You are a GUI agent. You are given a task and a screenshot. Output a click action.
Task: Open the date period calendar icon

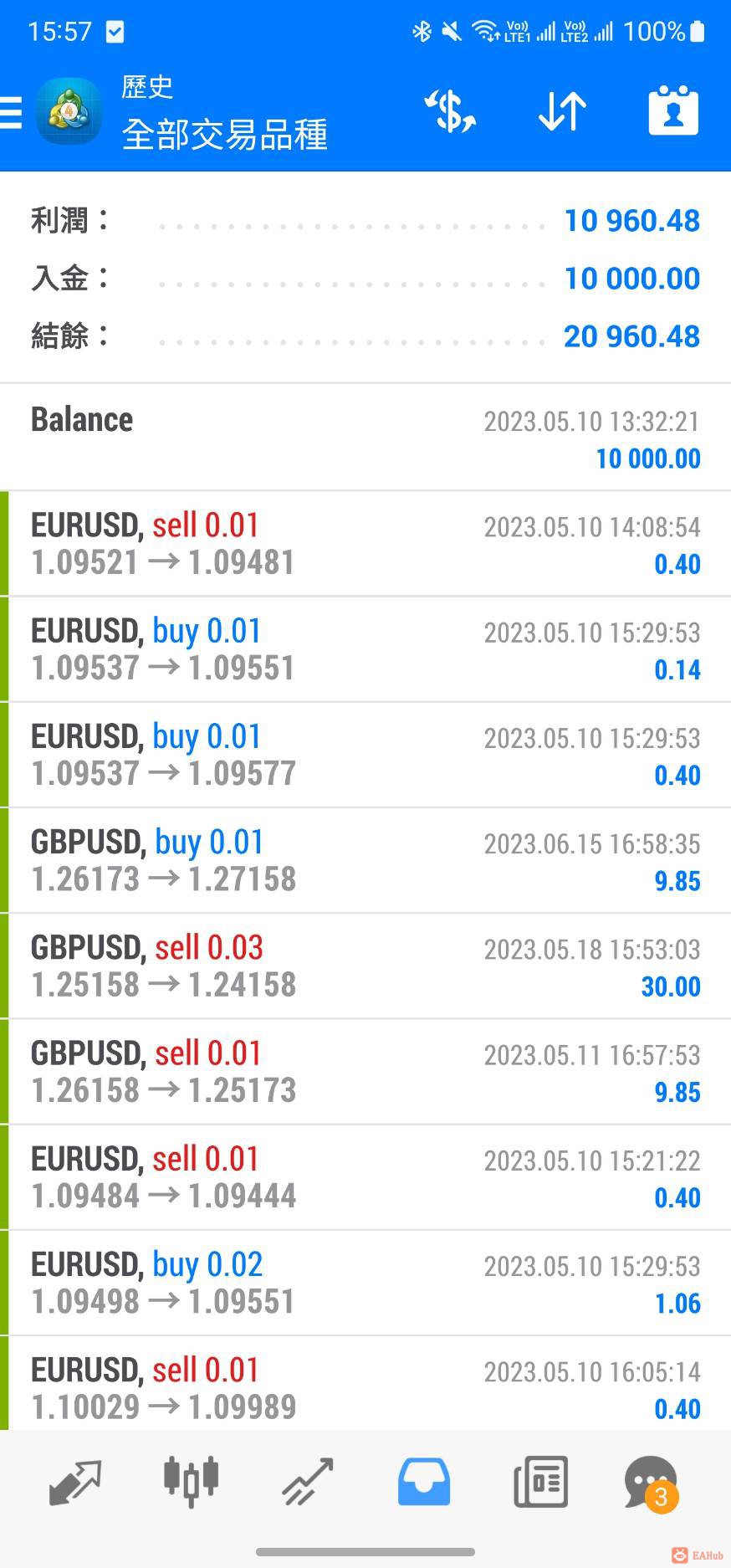(673, 112)
